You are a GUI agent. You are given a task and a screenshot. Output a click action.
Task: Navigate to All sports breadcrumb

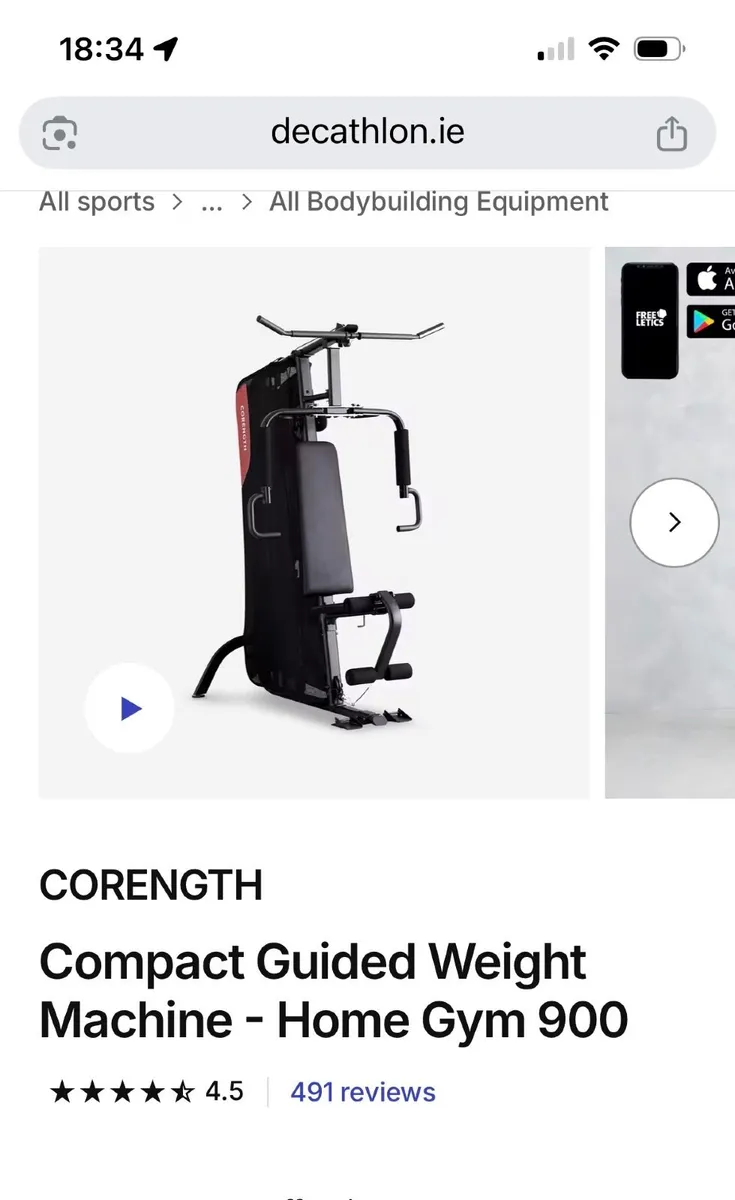coord(96,202)
